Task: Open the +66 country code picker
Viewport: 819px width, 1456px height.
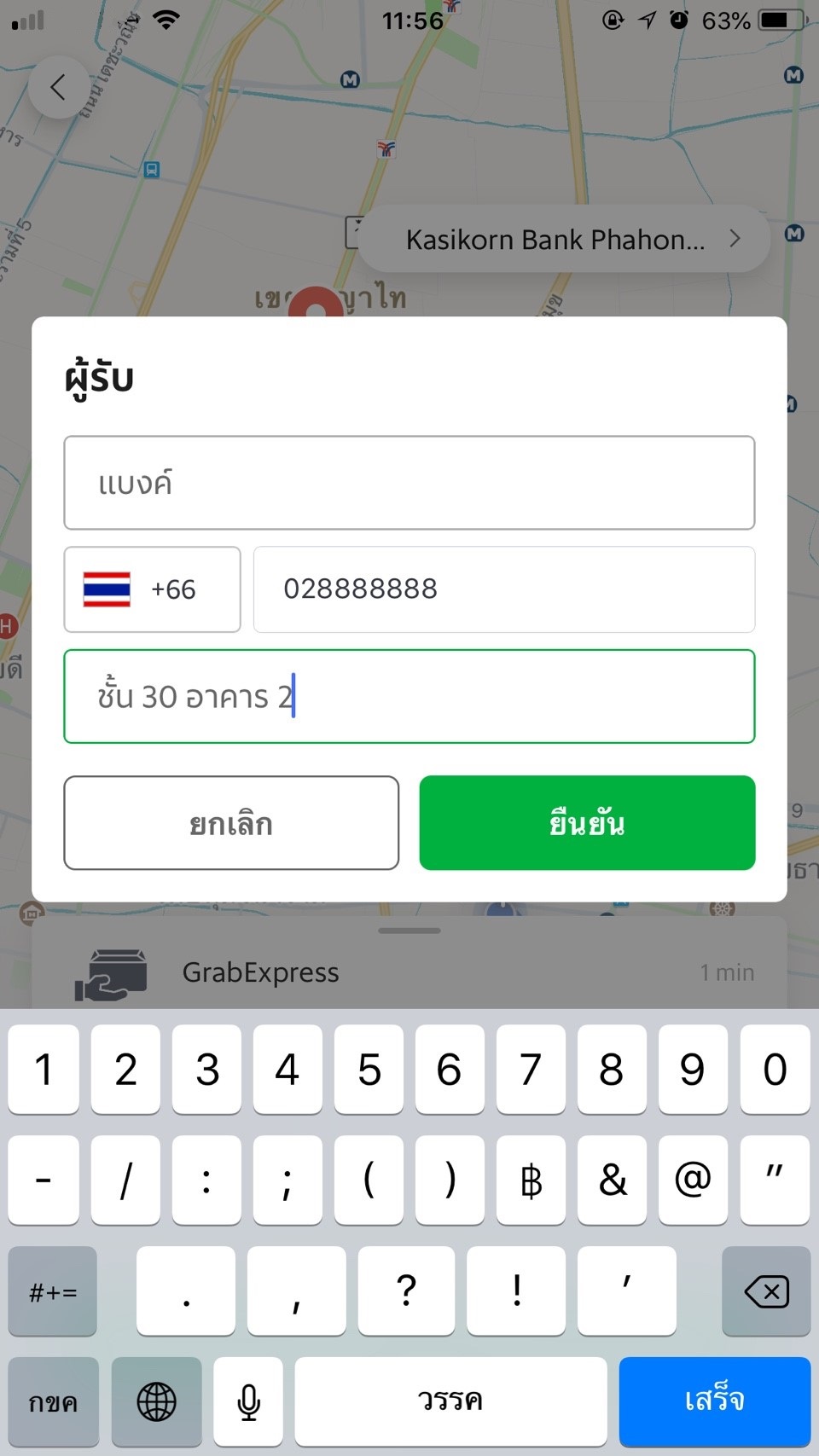Action: point(153,589)
